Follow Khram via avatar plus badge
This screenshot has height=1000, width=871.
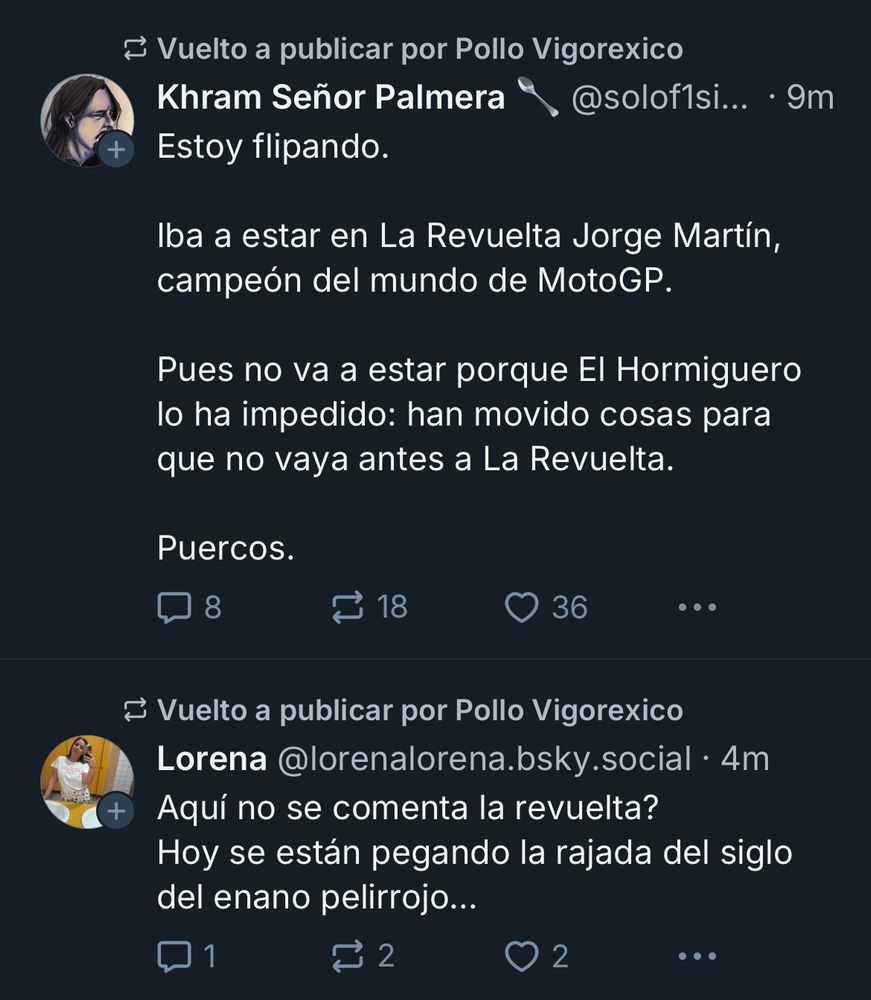pos(115,150)
